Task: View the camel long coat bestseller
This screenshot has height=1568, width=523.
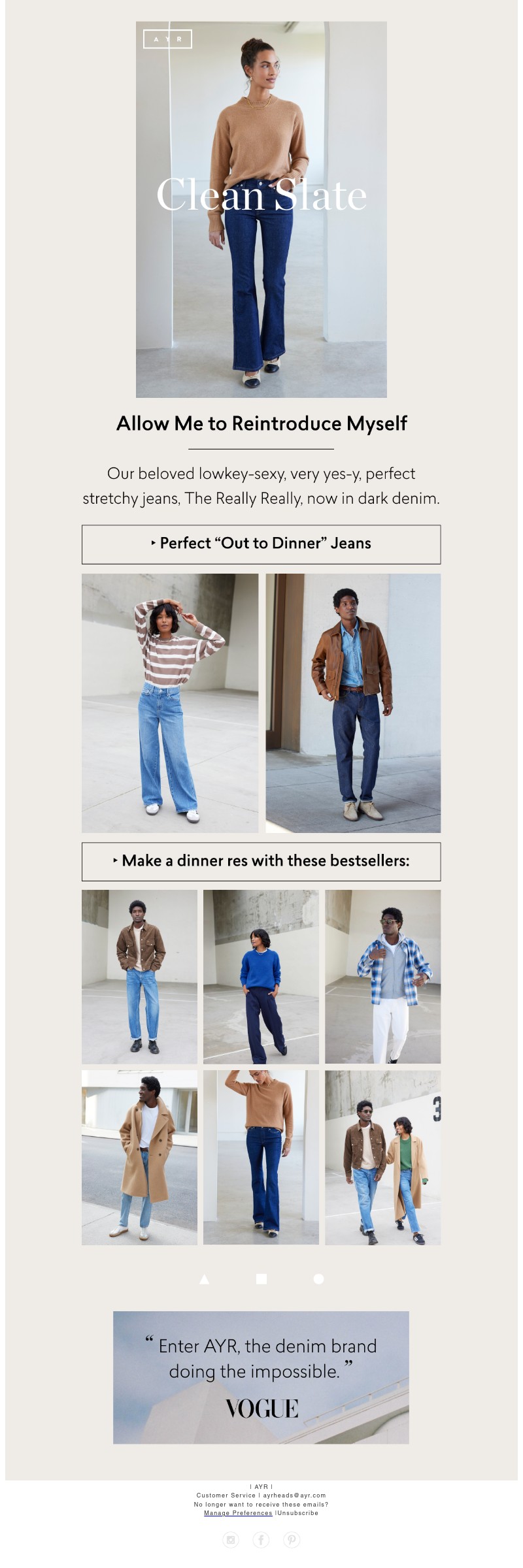Action: pos(139,1157)
